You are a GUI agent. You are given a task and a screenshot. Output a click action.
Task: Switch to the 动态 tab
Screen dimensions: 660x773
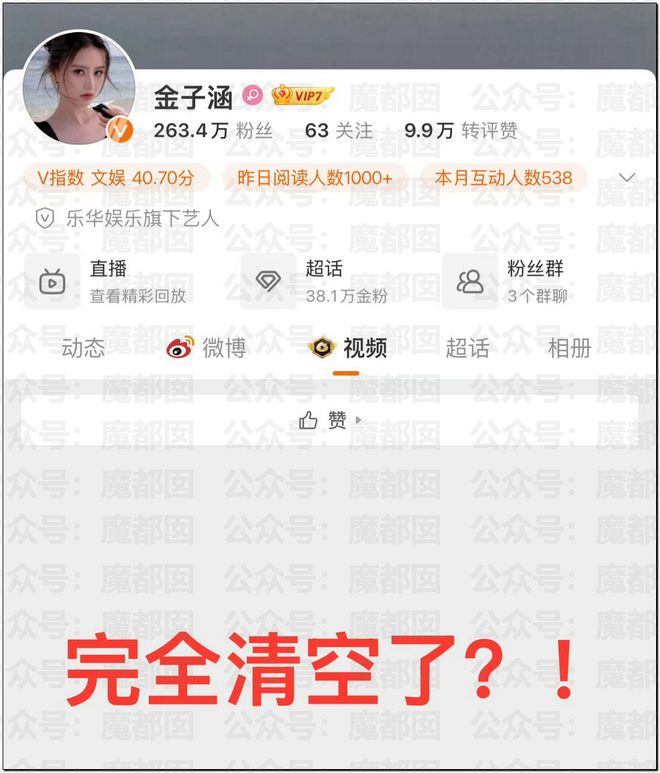coord(83,348)
